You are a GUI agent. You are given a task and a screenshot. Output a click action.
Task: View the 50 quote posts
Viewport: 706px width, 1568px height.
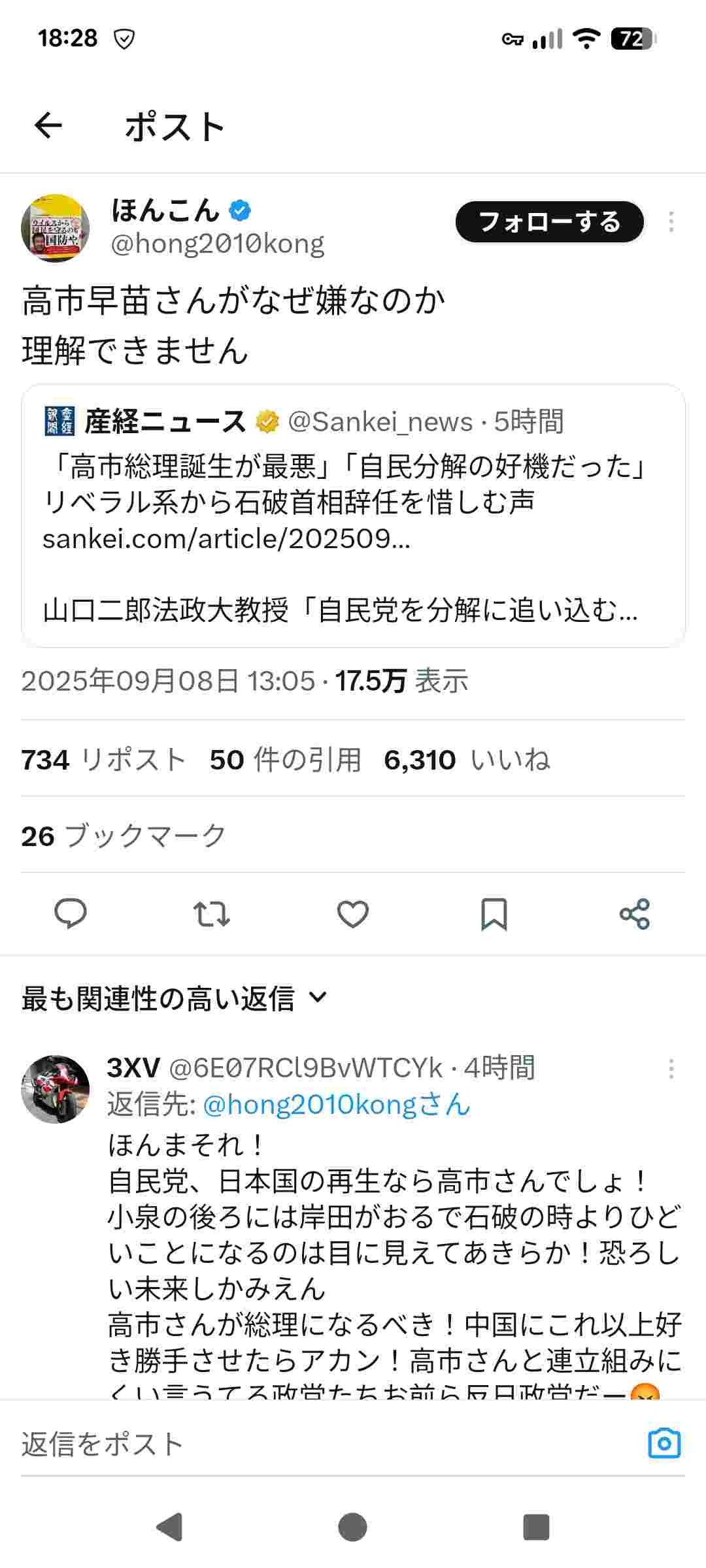pyautogui.click(x=285, y=760)
